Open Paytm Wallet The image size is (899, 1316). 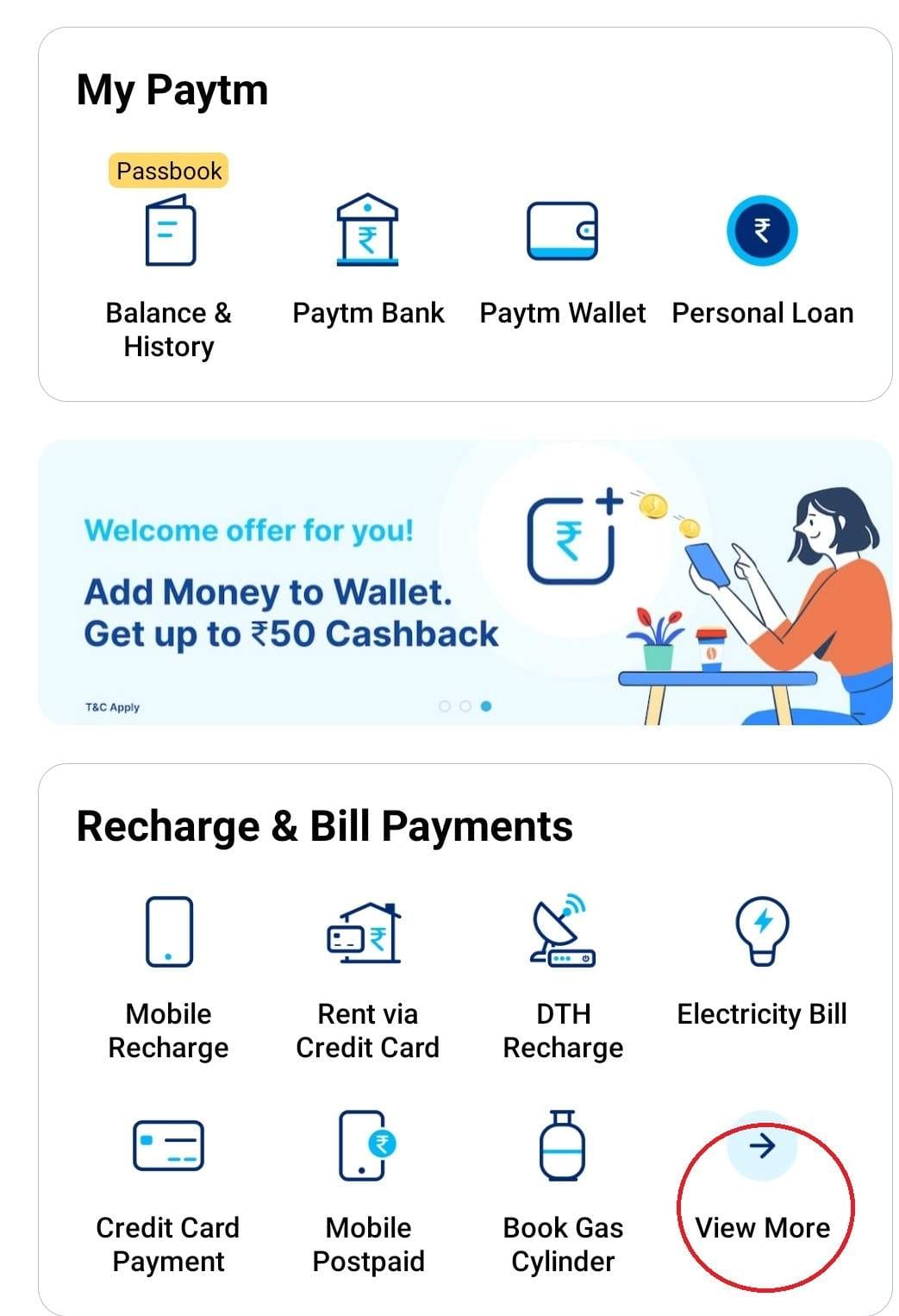(x=562, y=233)
